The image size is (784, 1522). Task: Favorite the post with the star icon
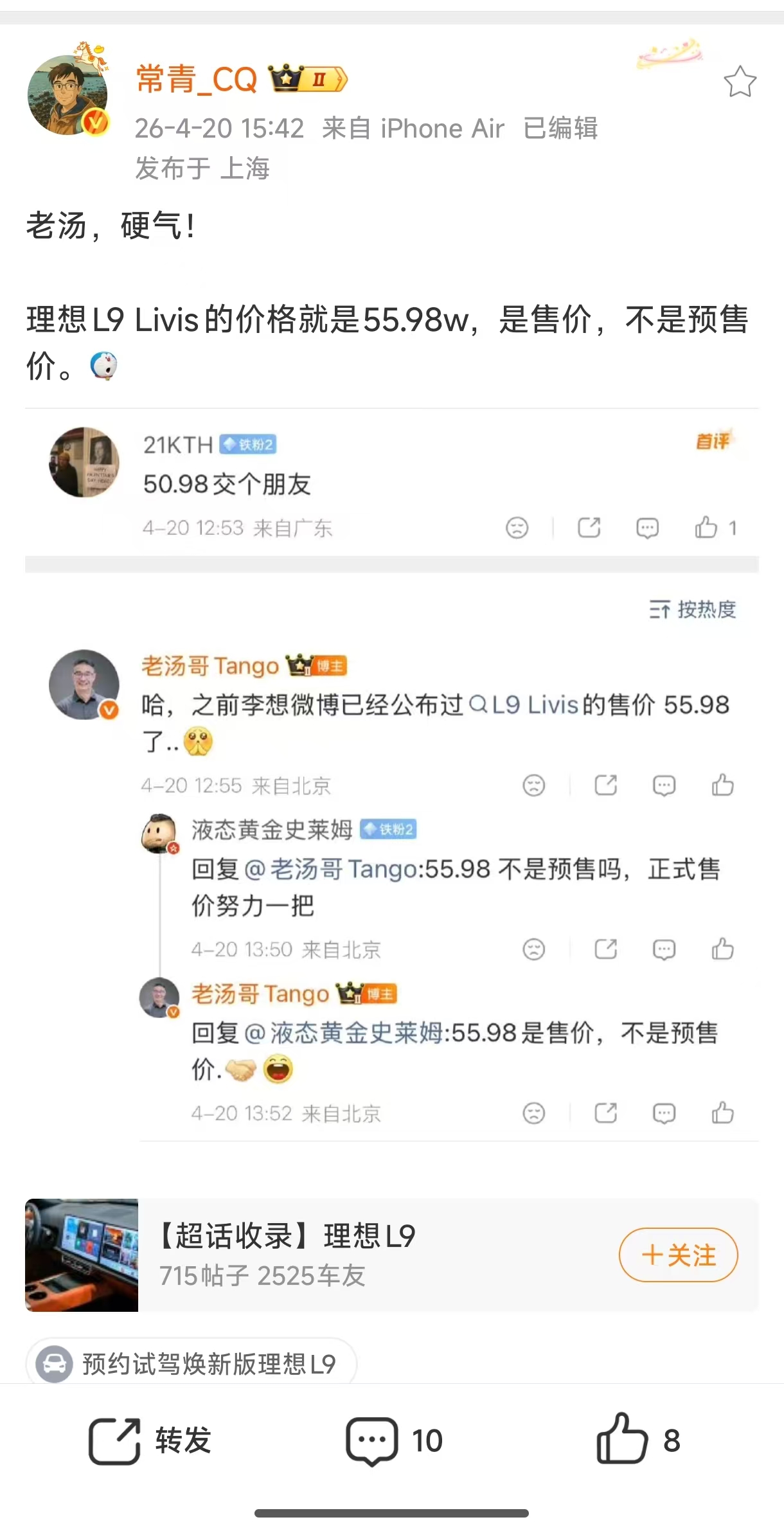740,82
